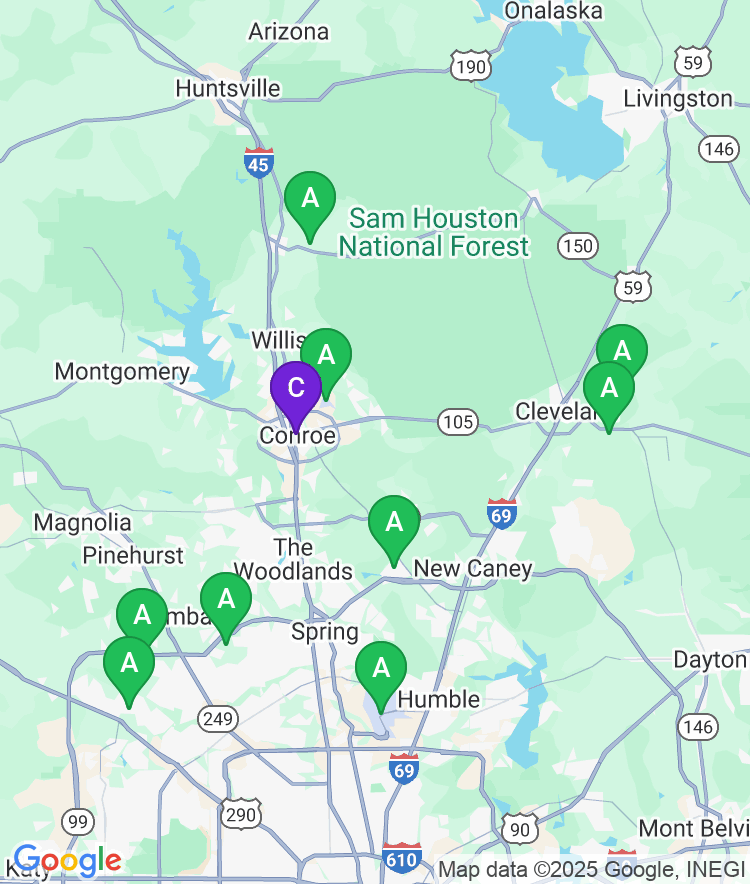The width and height of the screenshot is (750, 884).
Task: Select the leftmost A marker near Tomball
Action: pos(128,662)
